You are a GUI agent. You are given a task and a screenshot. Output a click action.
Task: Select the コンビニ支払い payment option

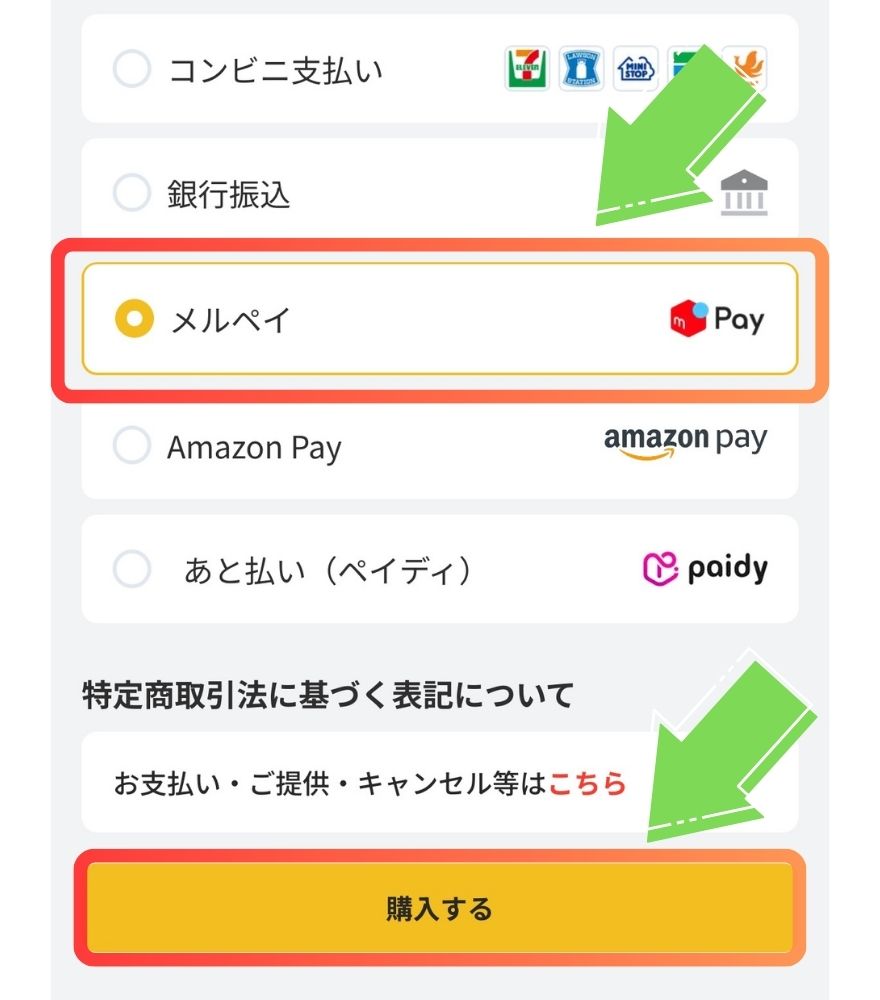pyautogui.click(x=132, y=70)
